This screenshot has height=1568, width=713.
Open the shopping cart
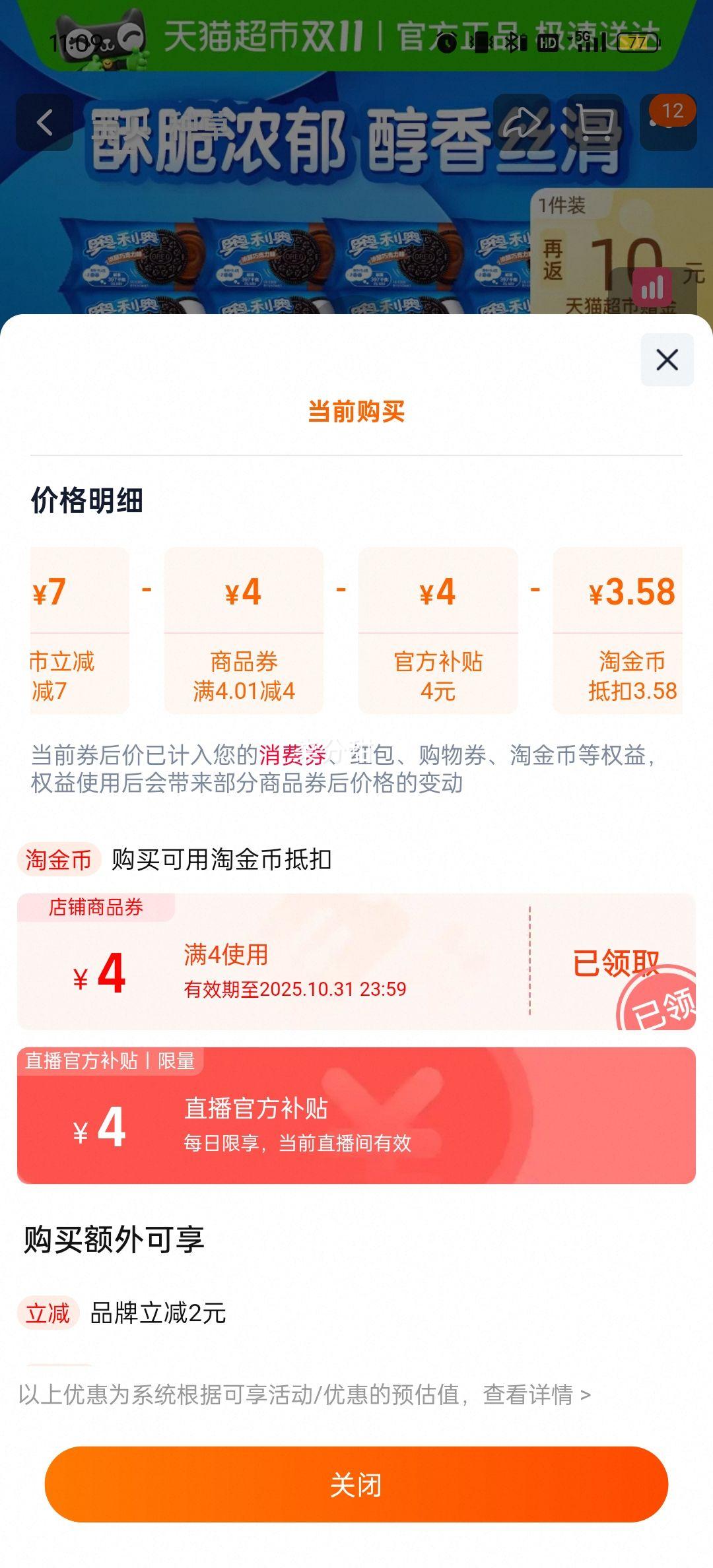click(x=594, y=123)
